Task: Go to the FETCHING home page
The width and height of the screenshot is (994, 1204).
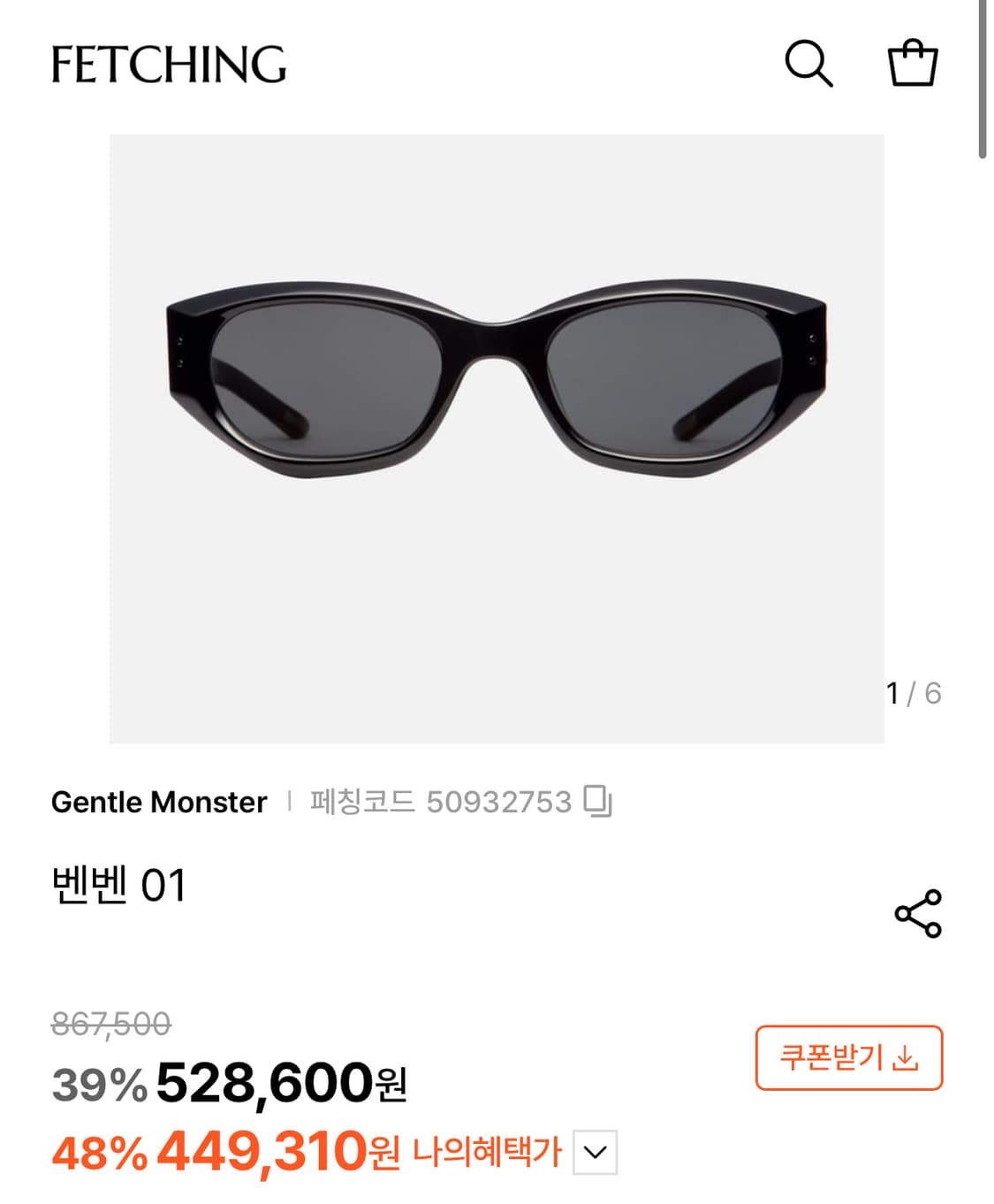Action: point(169,65)
